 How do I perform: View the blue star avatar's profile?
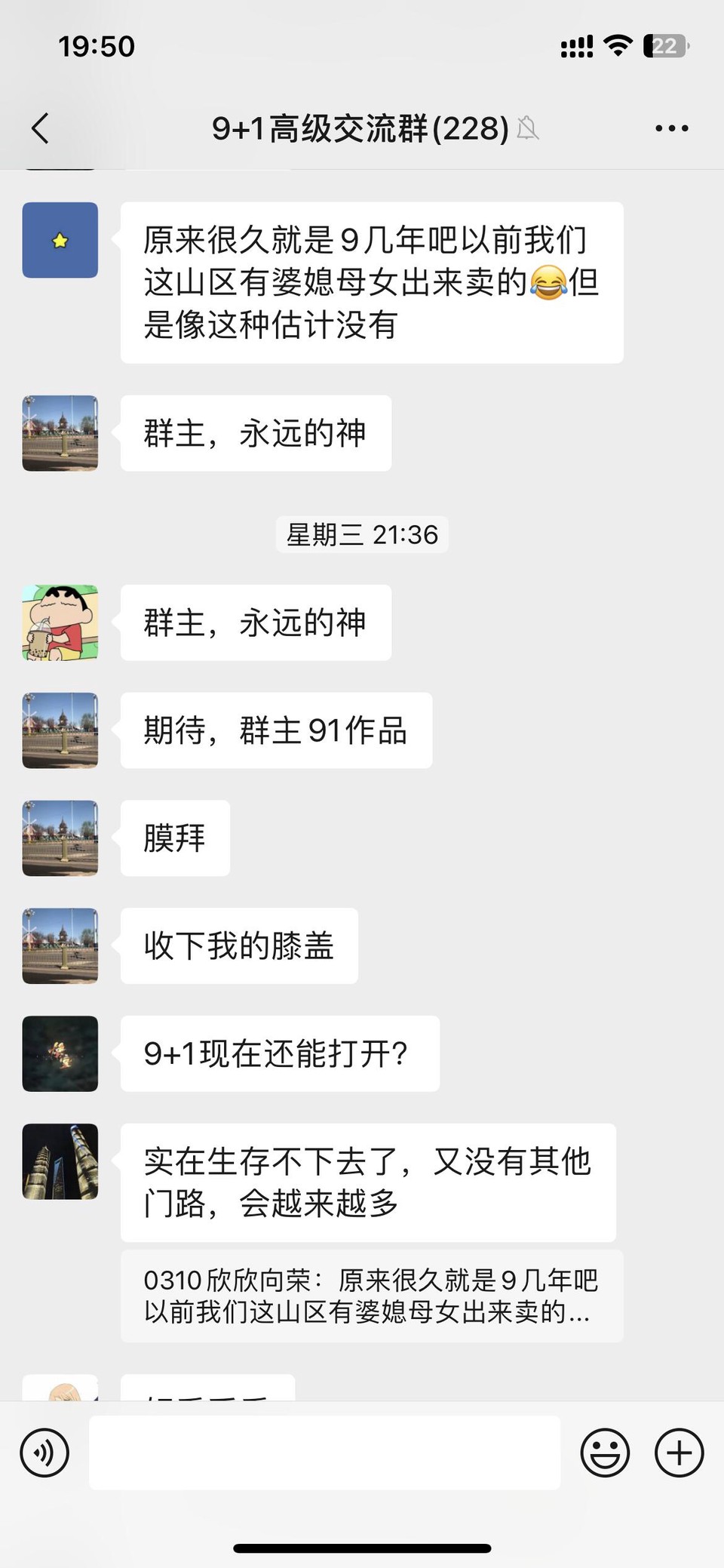(60, 240)
